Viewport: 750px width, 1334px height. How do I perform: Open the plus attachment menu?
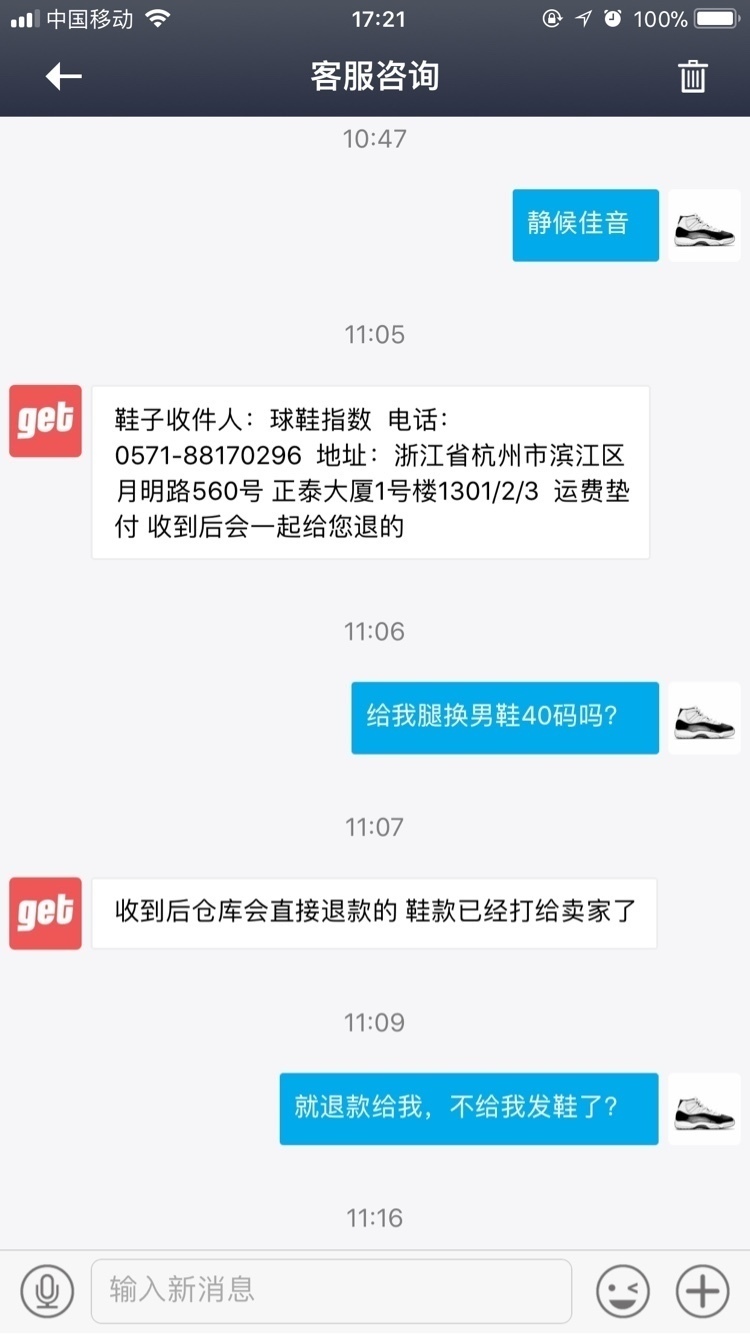(x=702, y=1291)
